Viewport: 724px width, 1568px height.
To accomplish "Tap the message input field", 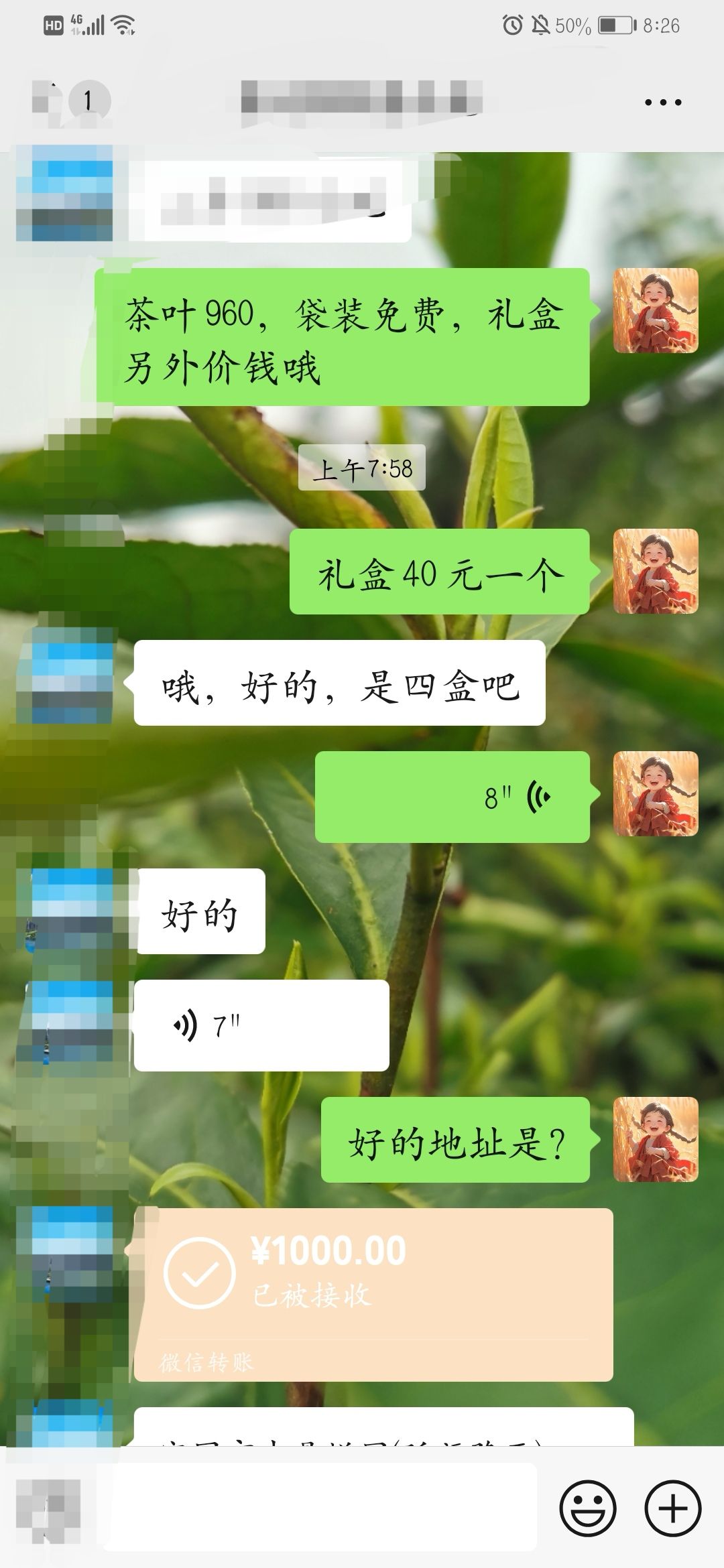I will tap(318, 1508).
